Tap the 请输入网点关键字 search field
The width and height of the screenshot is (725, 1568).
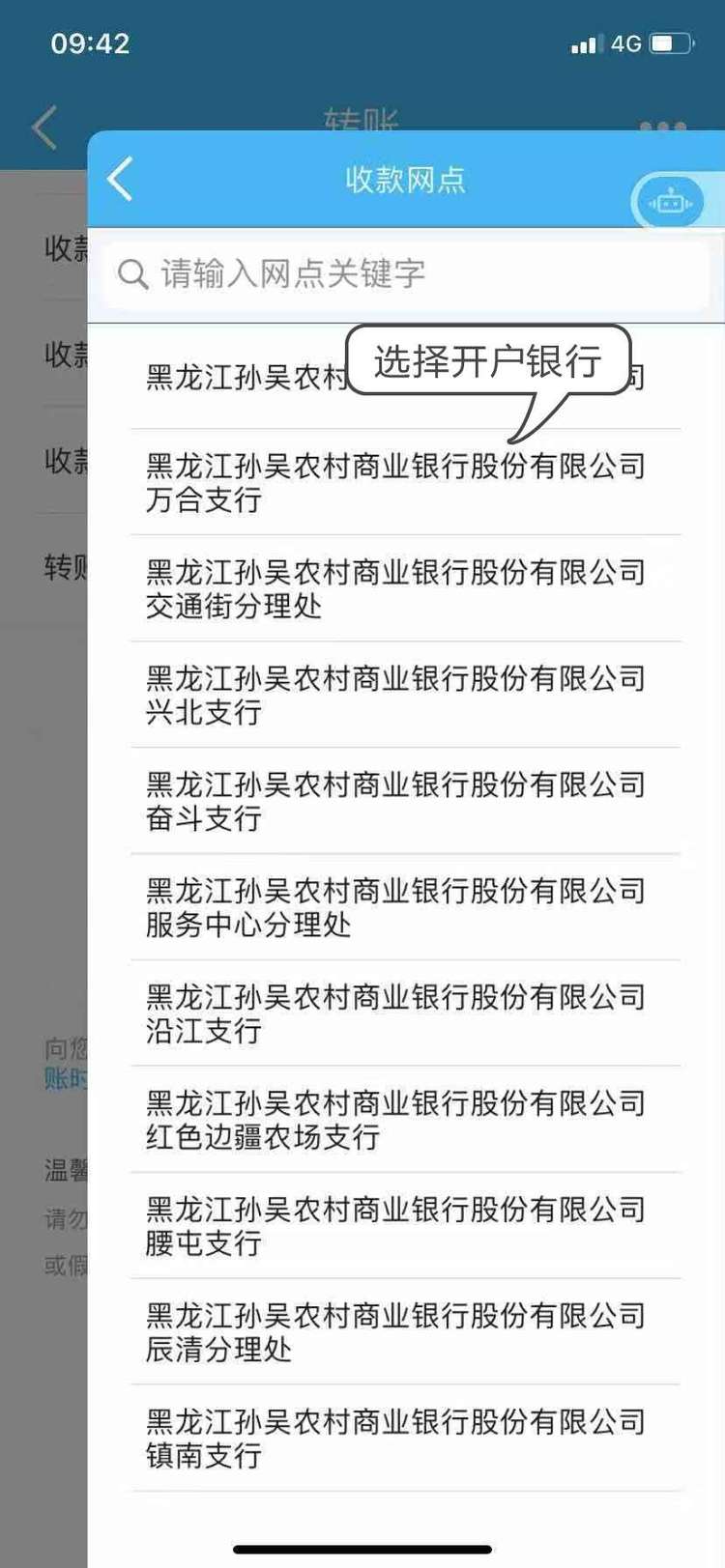click(x=406, y=274)
